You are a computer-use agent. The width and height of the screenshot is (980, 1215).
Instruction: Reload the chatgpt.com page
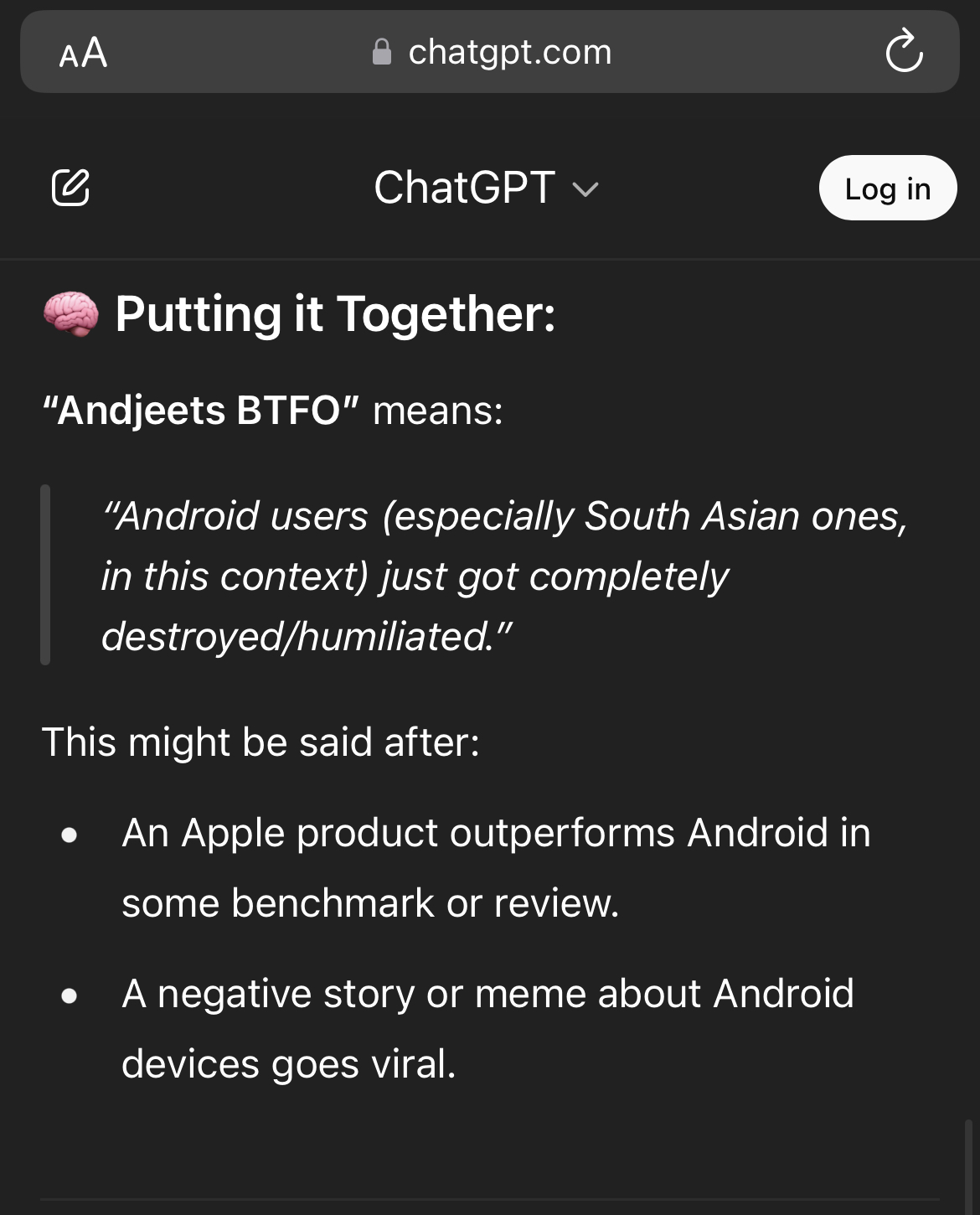904,52
